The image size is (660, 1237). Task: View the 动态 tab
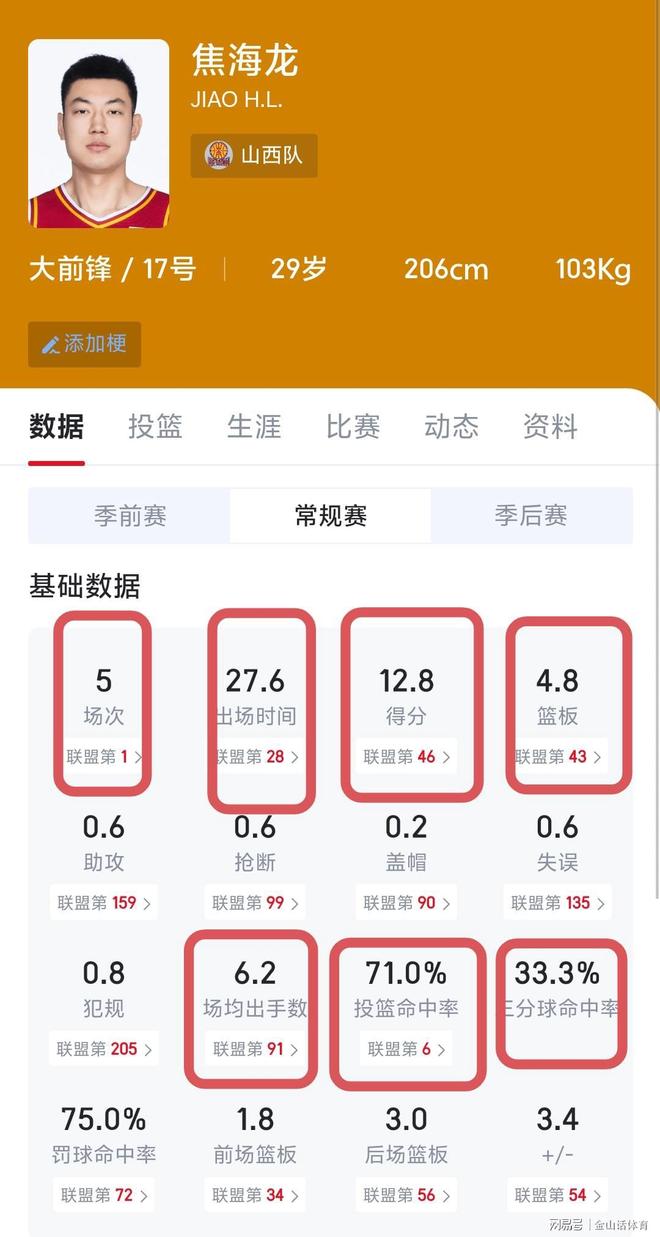[452, 427]
